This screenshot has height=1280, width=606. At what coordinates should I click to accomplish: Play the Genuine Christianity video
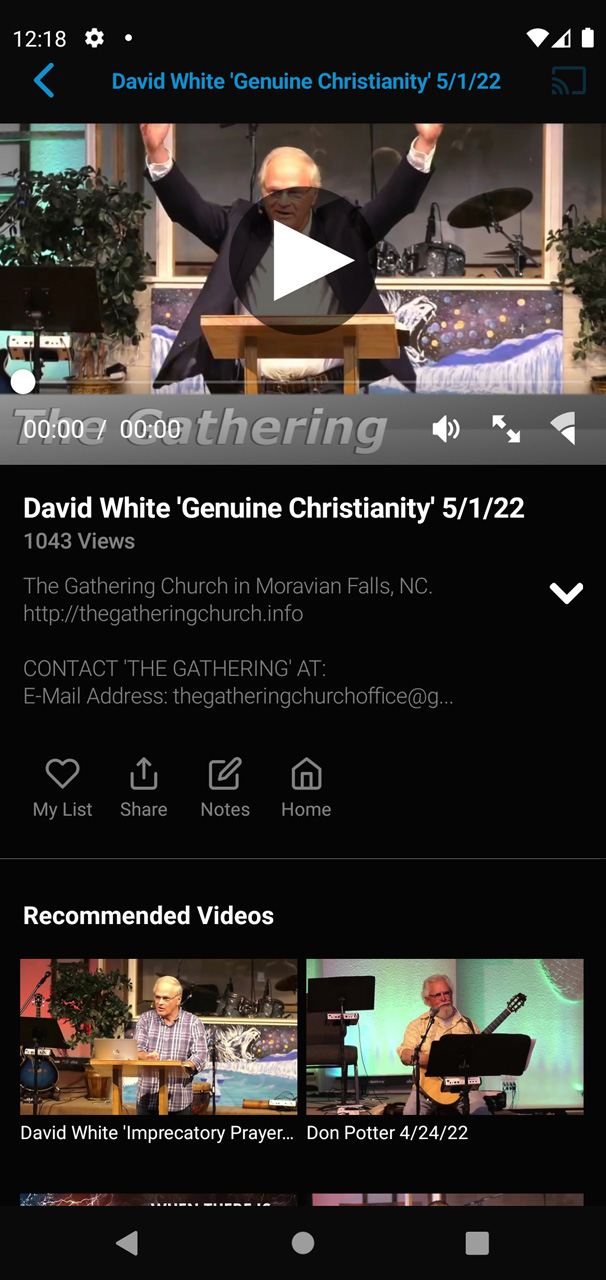pos(303,260)
